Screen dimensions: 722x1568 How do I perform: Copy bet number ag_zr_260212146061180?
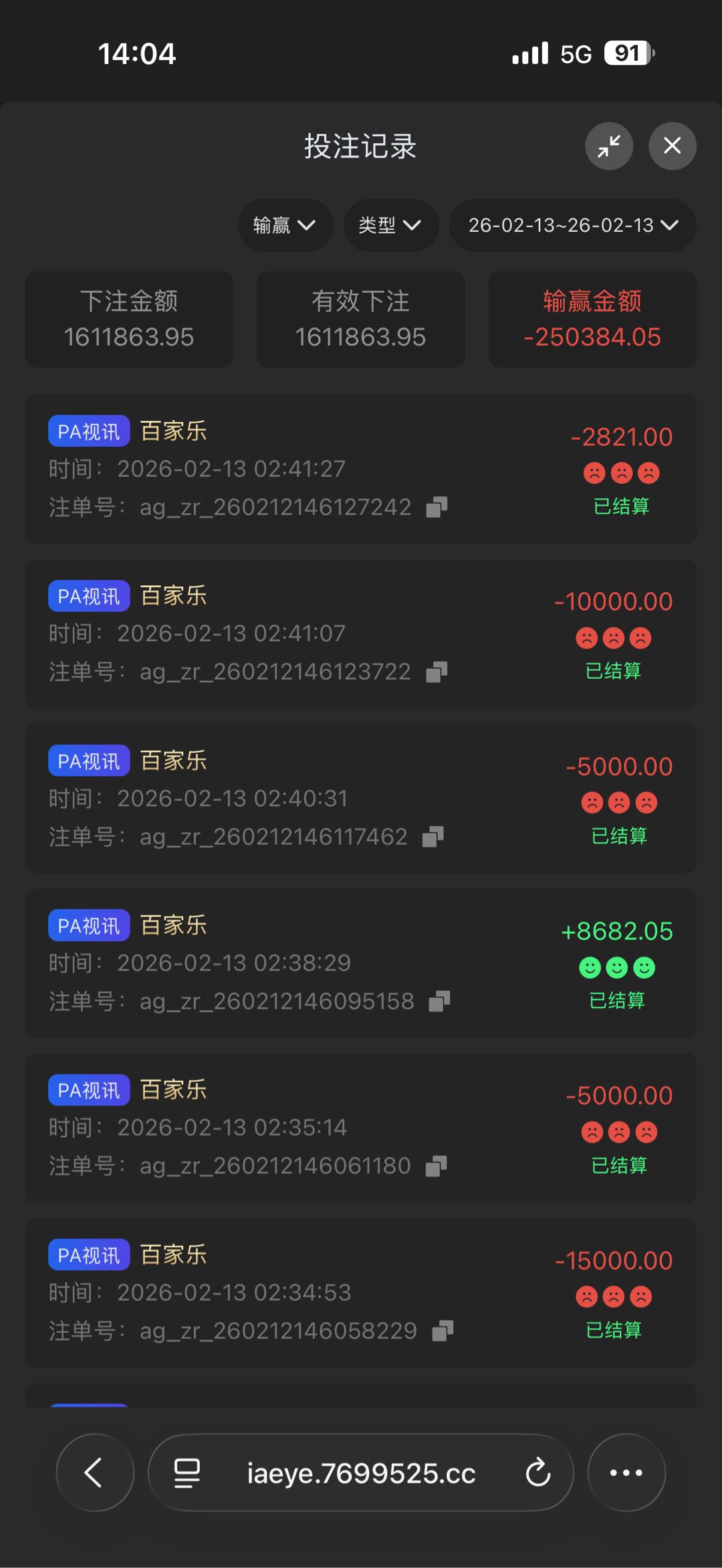[x=437, y=1166]
